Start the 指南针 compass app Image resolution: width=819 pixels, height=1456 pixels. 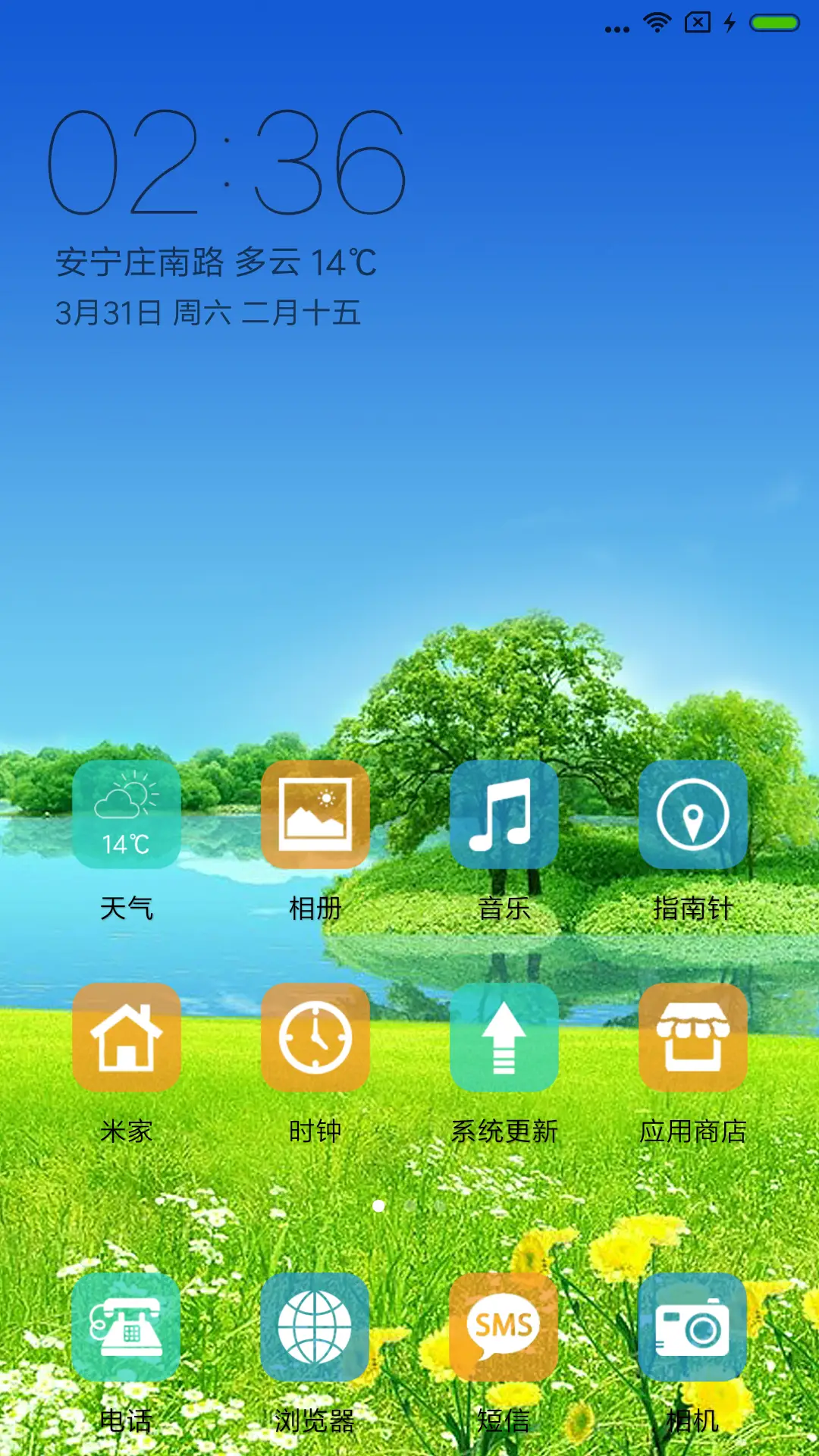692,814
